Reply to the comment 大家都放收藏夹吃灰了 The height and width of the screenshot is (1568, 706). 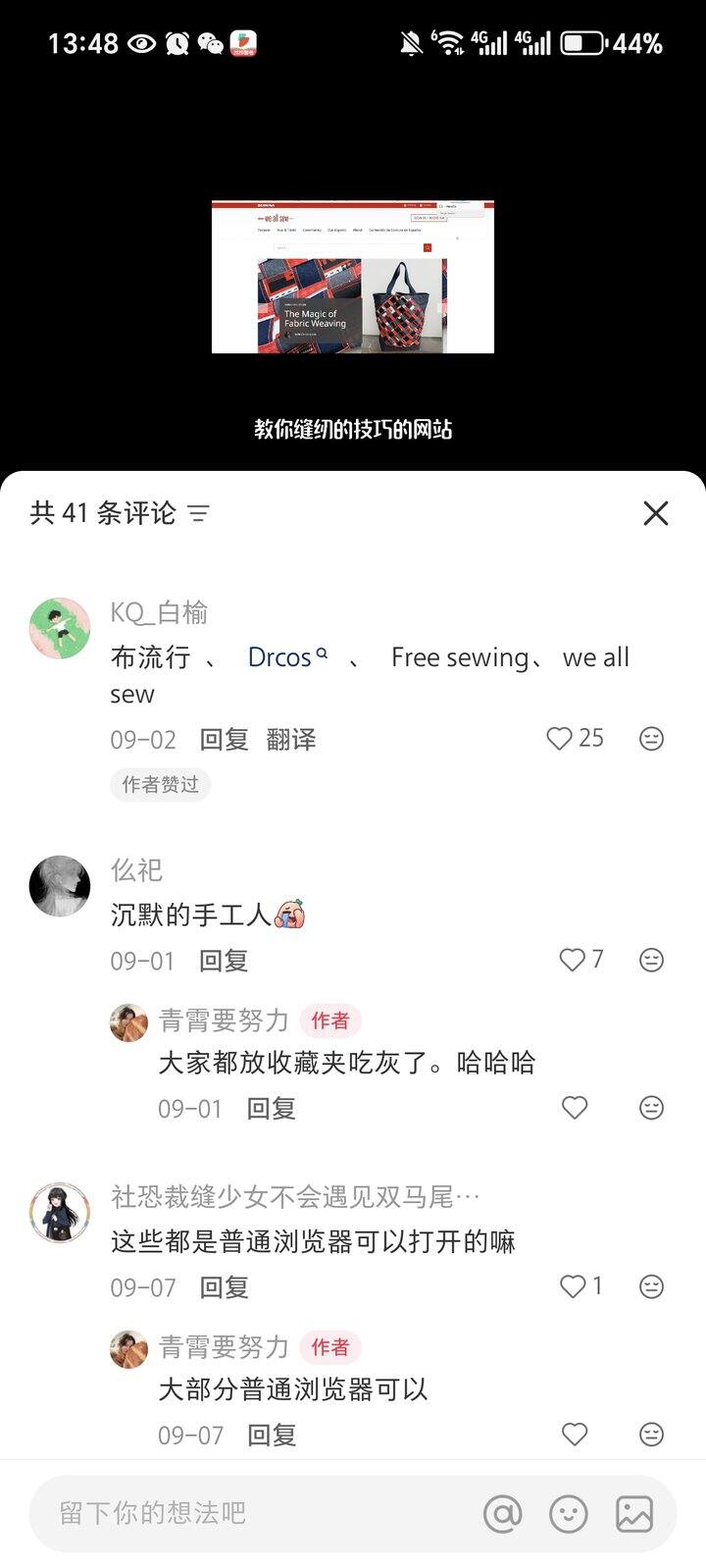coord(271,1109)
